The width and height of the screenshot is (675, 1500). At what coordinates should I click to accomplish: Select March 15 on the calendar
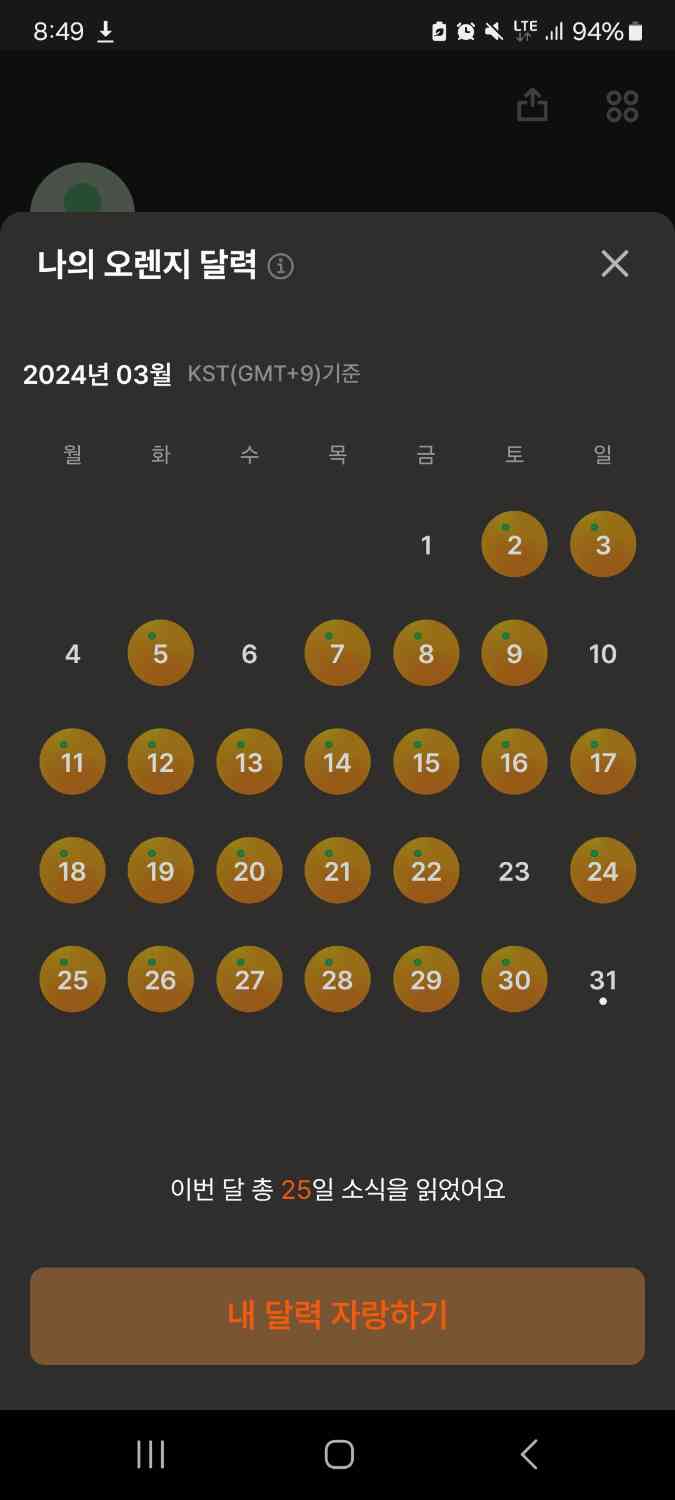click(x=426, y=762)
